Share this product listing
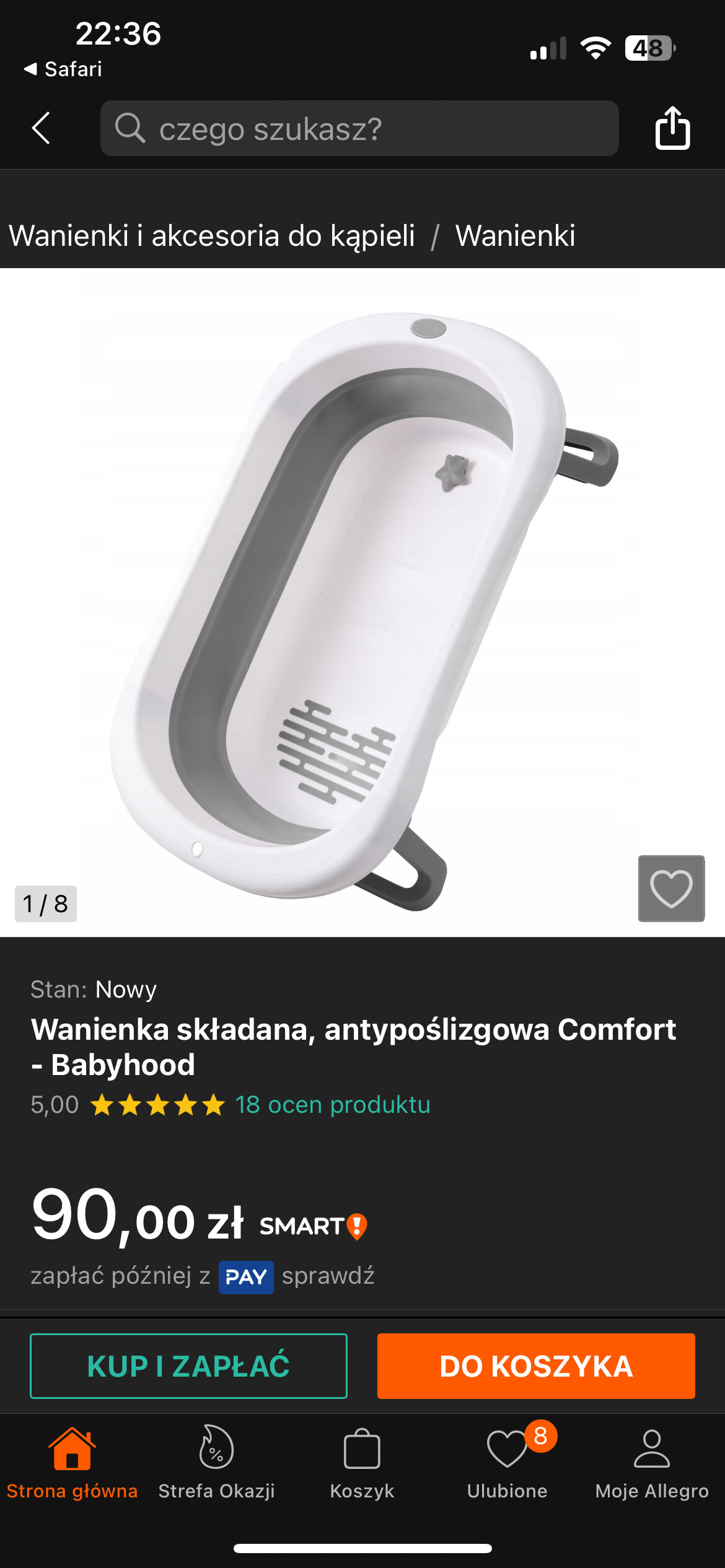The width and height of the screenshot is (725, 1568). click(x=672, y=128)
